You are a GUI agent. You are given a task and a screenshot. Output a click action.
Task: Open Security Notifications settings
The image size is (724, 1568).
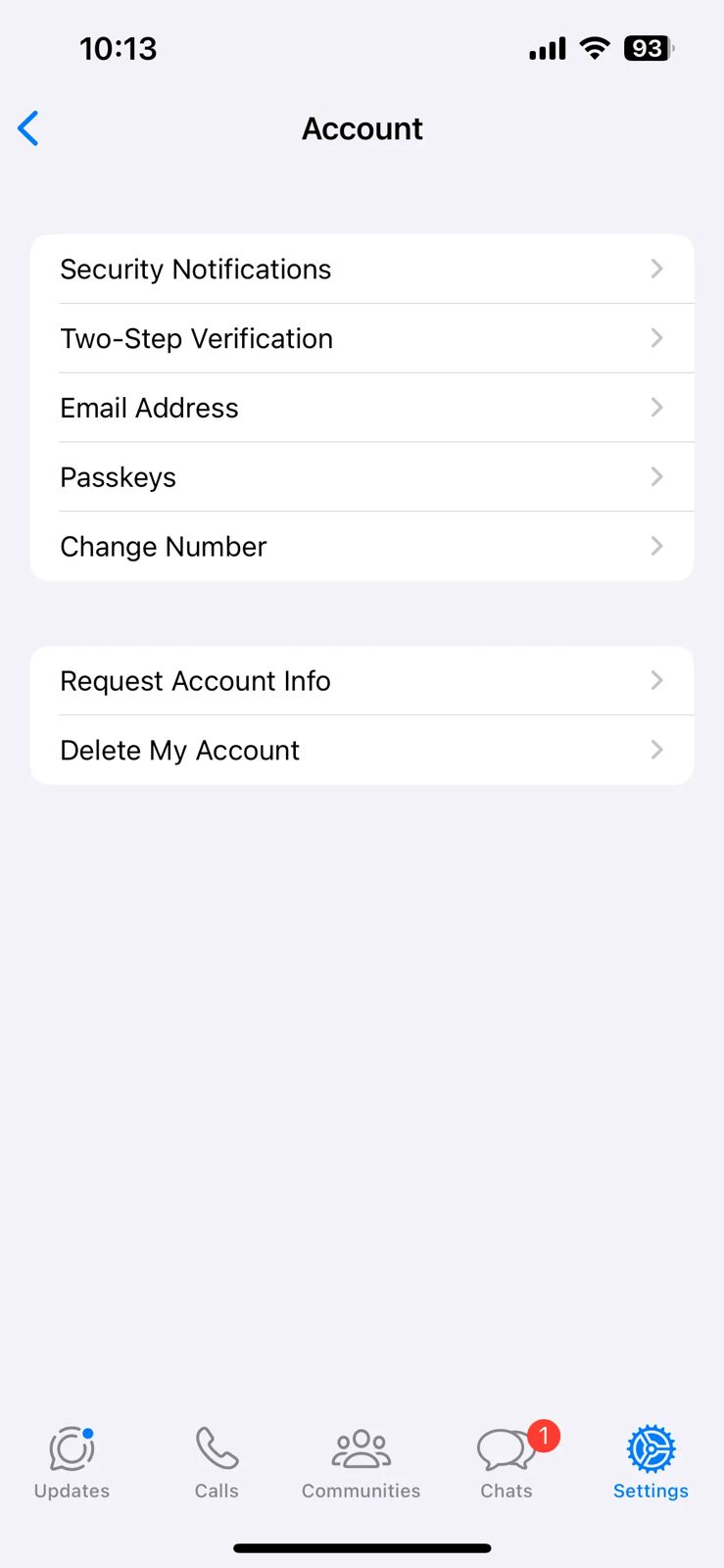coord(362,269)
